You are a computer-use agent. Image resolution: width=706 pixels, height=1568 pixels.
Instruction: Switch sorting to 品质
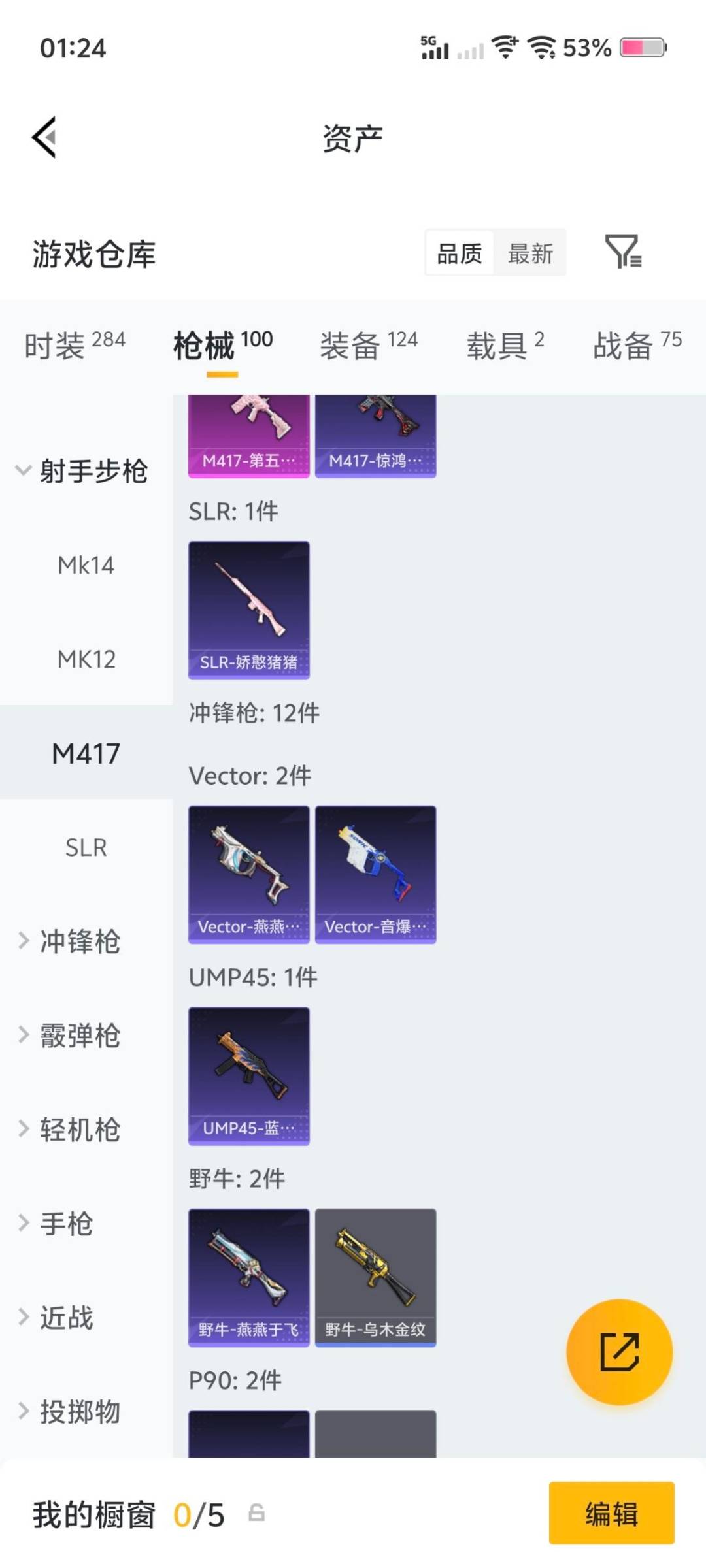[459, 253]
